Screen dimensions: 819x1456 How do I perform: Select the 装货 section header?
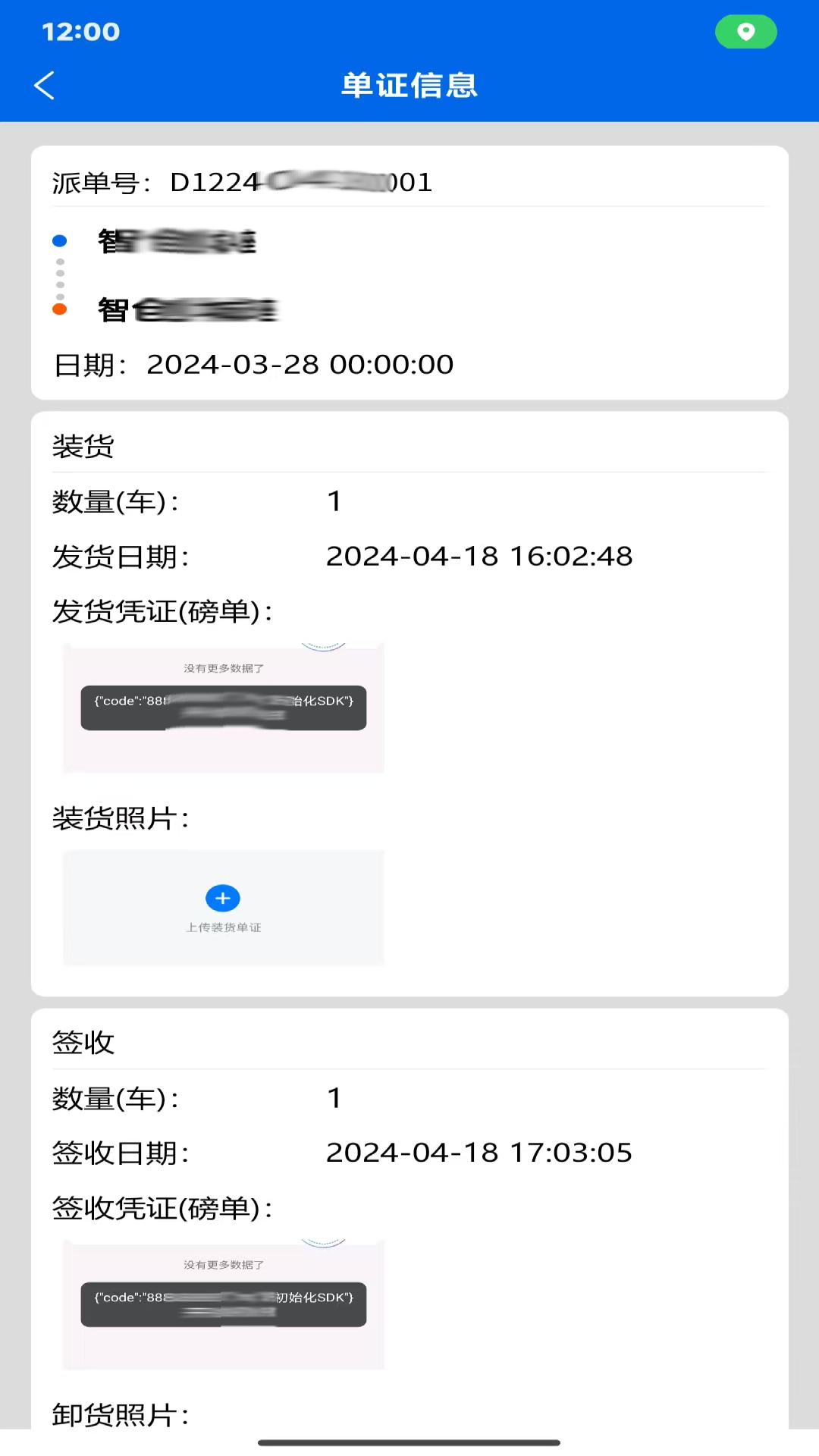(x=83, y=447)
